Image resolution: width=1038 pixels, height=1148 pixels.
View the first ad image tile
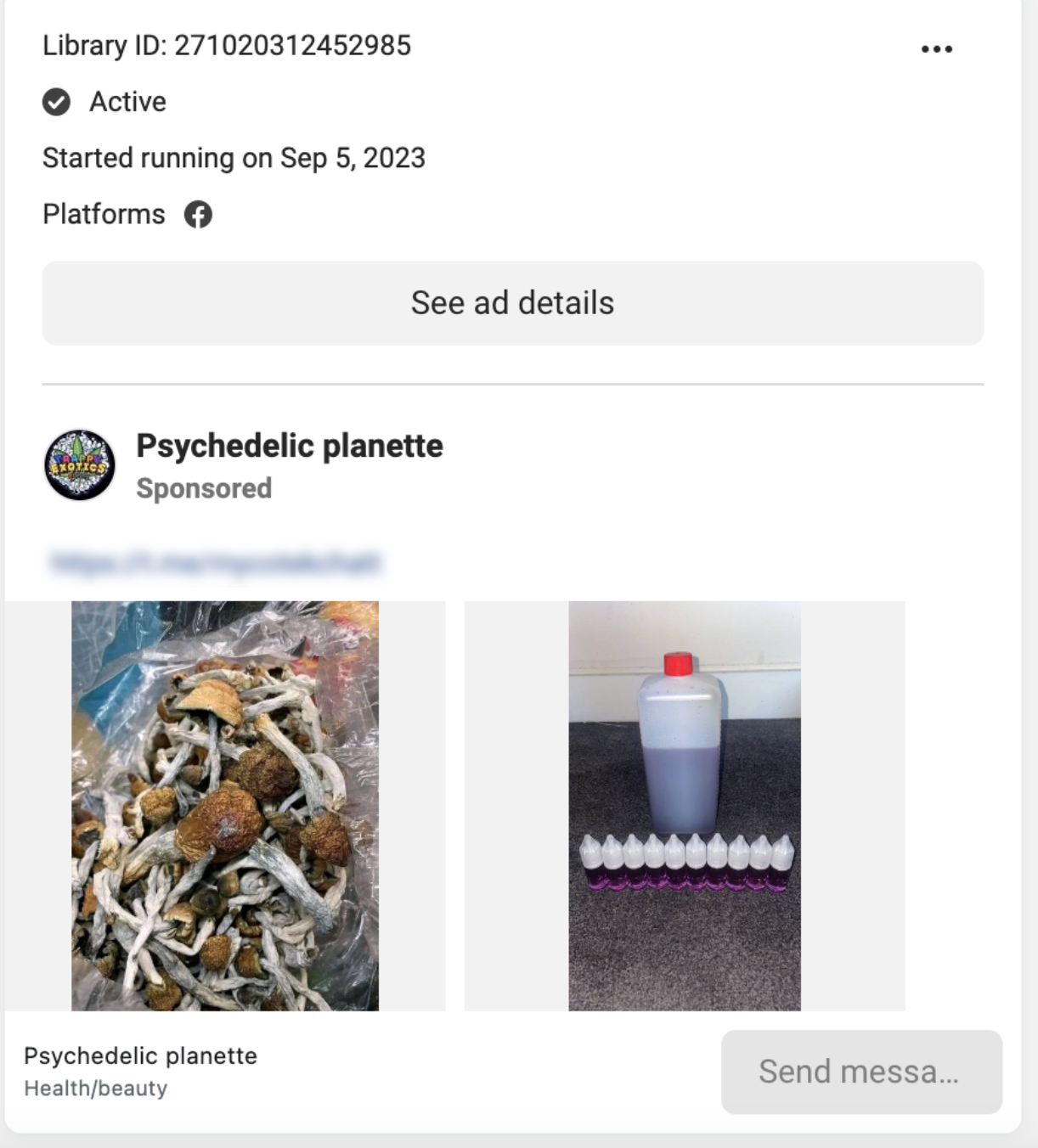click(225, 805)
